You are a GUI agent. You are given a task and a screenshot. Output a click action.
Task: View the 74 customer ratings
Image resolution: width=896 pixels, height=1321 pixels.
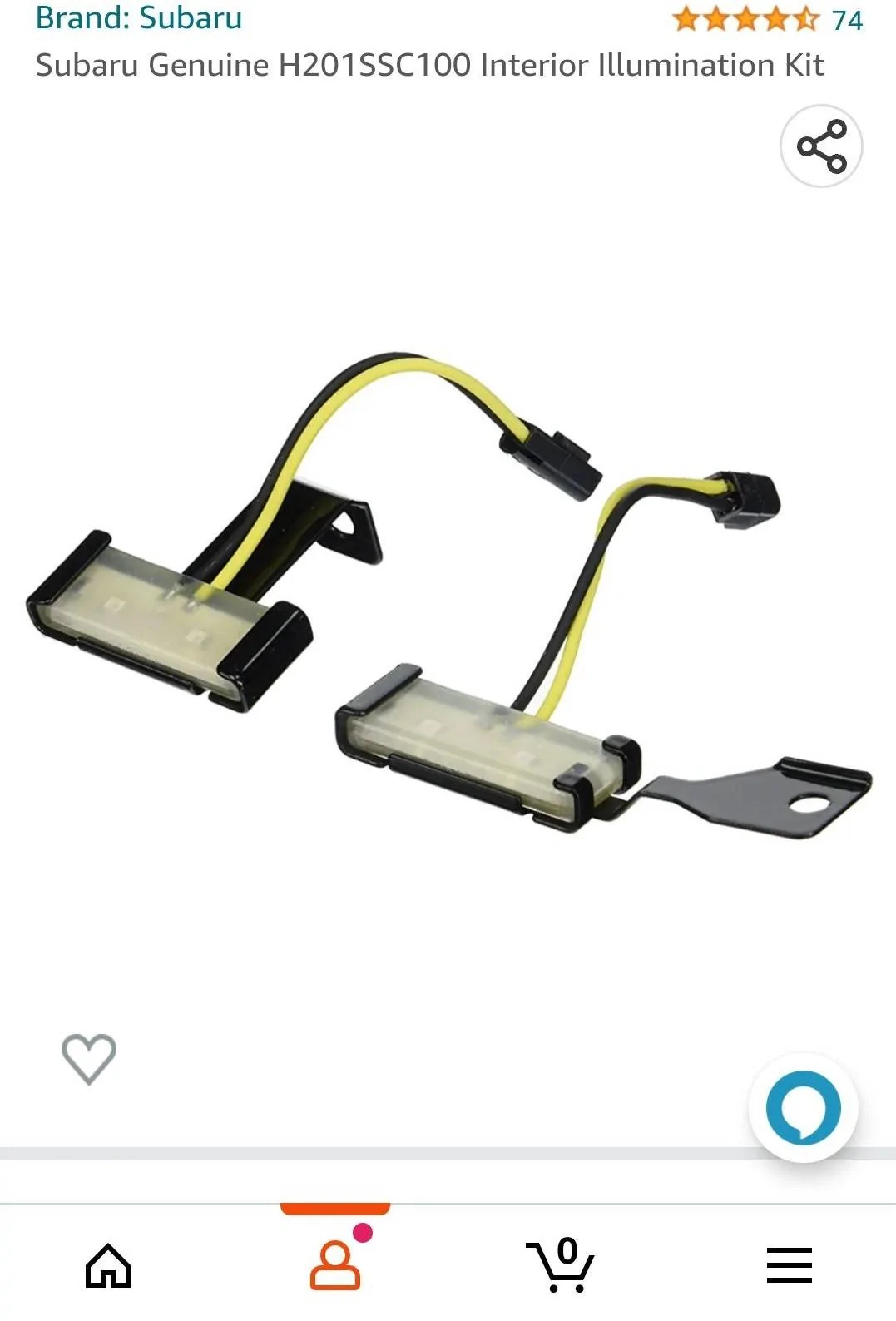[x=767, y=19]
